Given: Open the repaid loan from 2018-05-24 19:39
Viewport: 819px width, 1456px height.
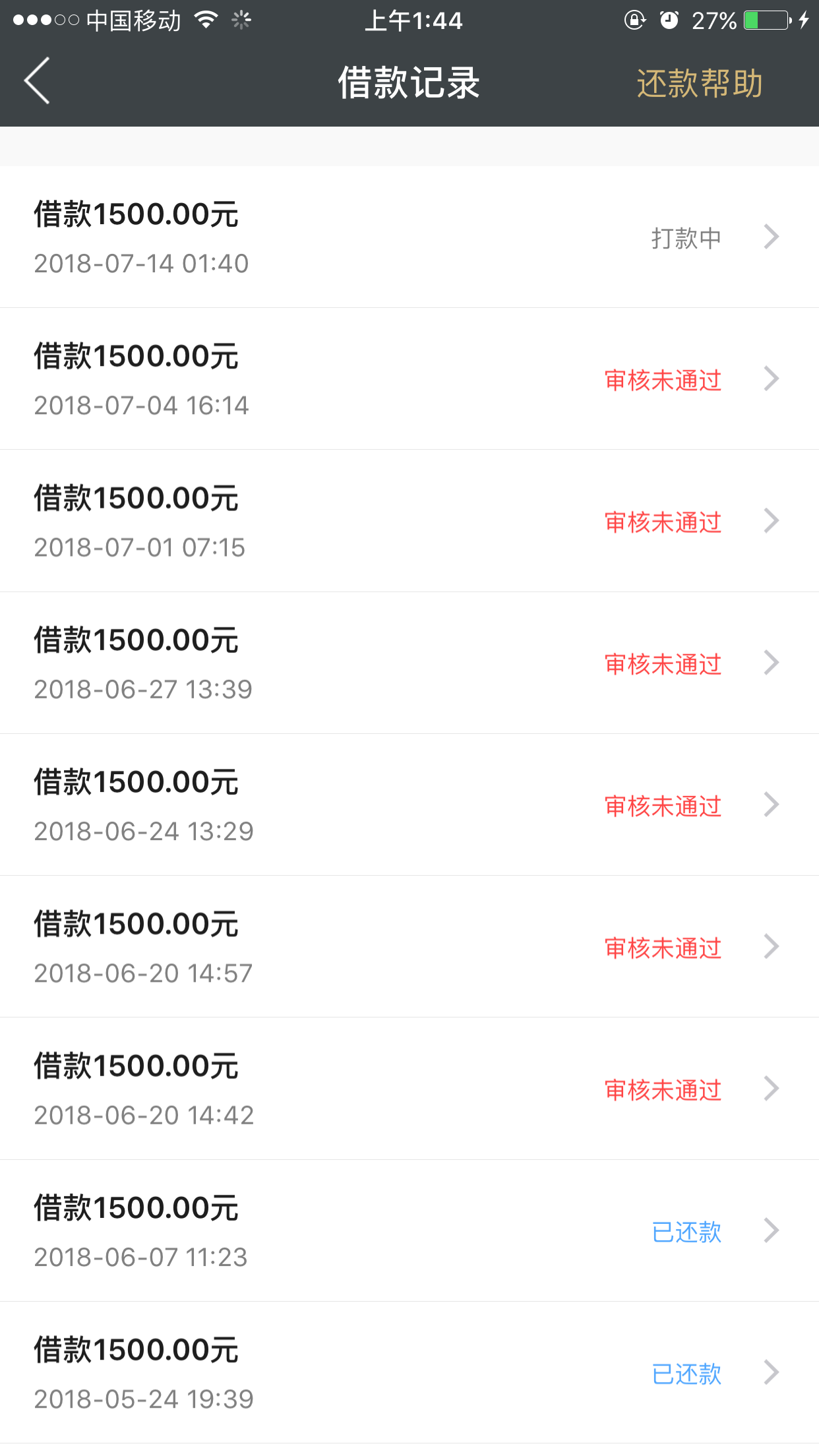Looking at the screenshot, I should tap(409, 1372).
